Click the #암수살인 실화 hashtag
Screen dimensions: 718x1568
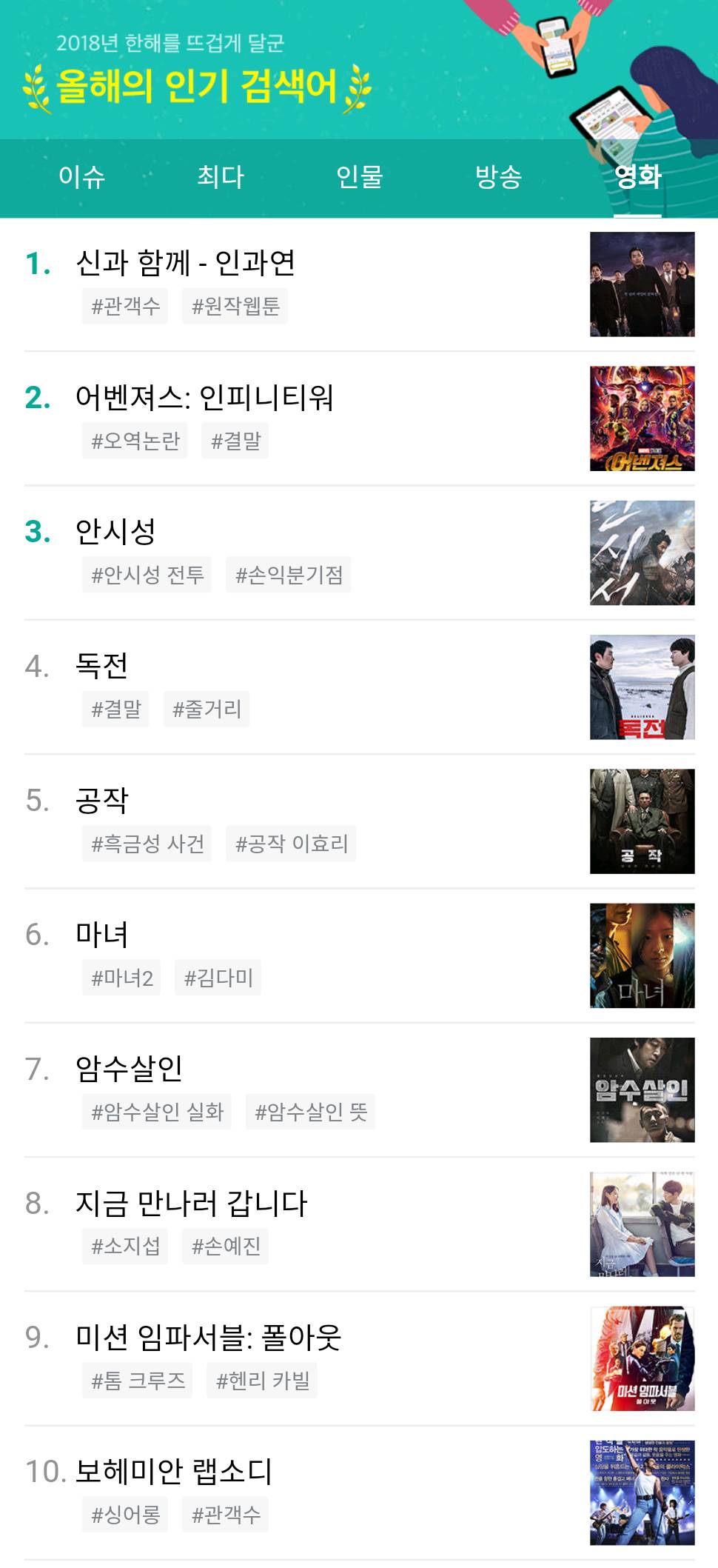[156, 1112]
